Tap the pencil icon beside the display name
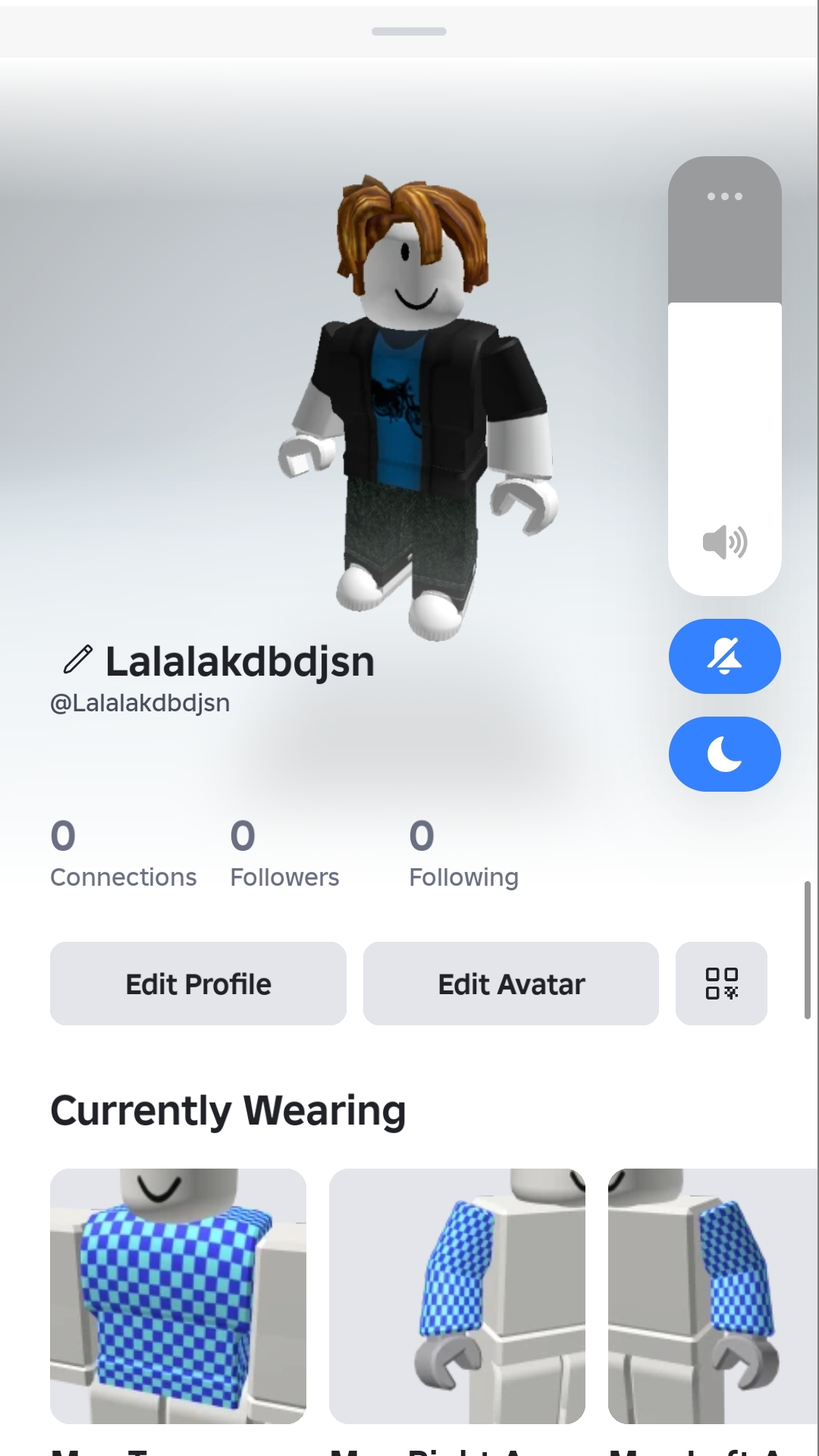 point(77,660)
